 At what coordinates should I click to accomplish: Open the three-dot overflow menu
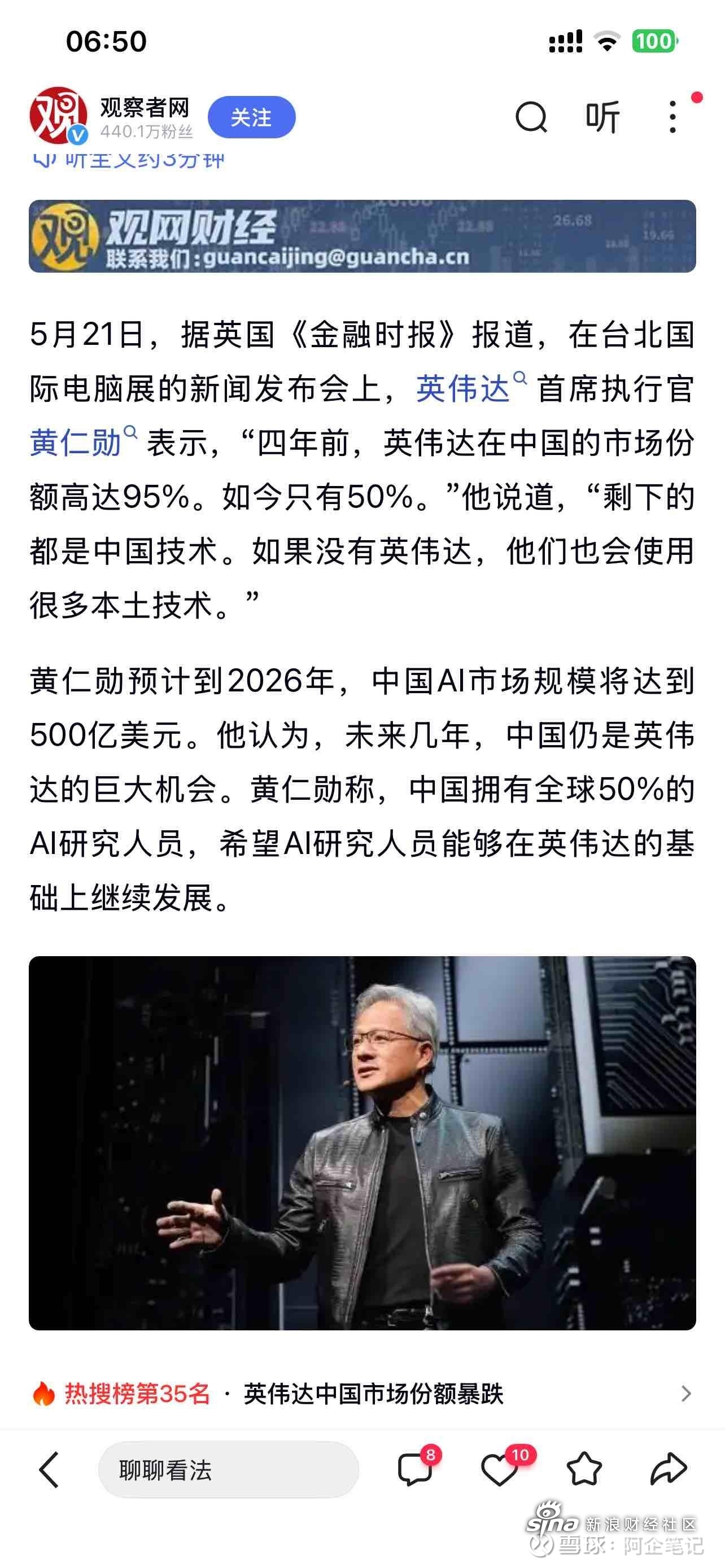click(x=672, y=117)
